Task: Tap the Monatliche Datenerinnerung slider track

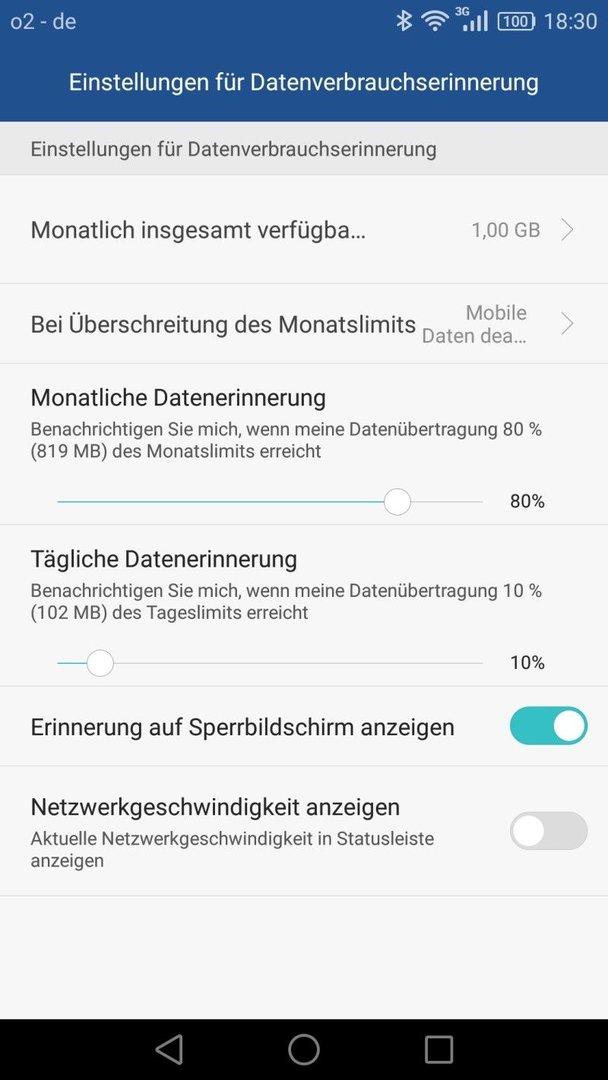Action: (x=270, y=502)
